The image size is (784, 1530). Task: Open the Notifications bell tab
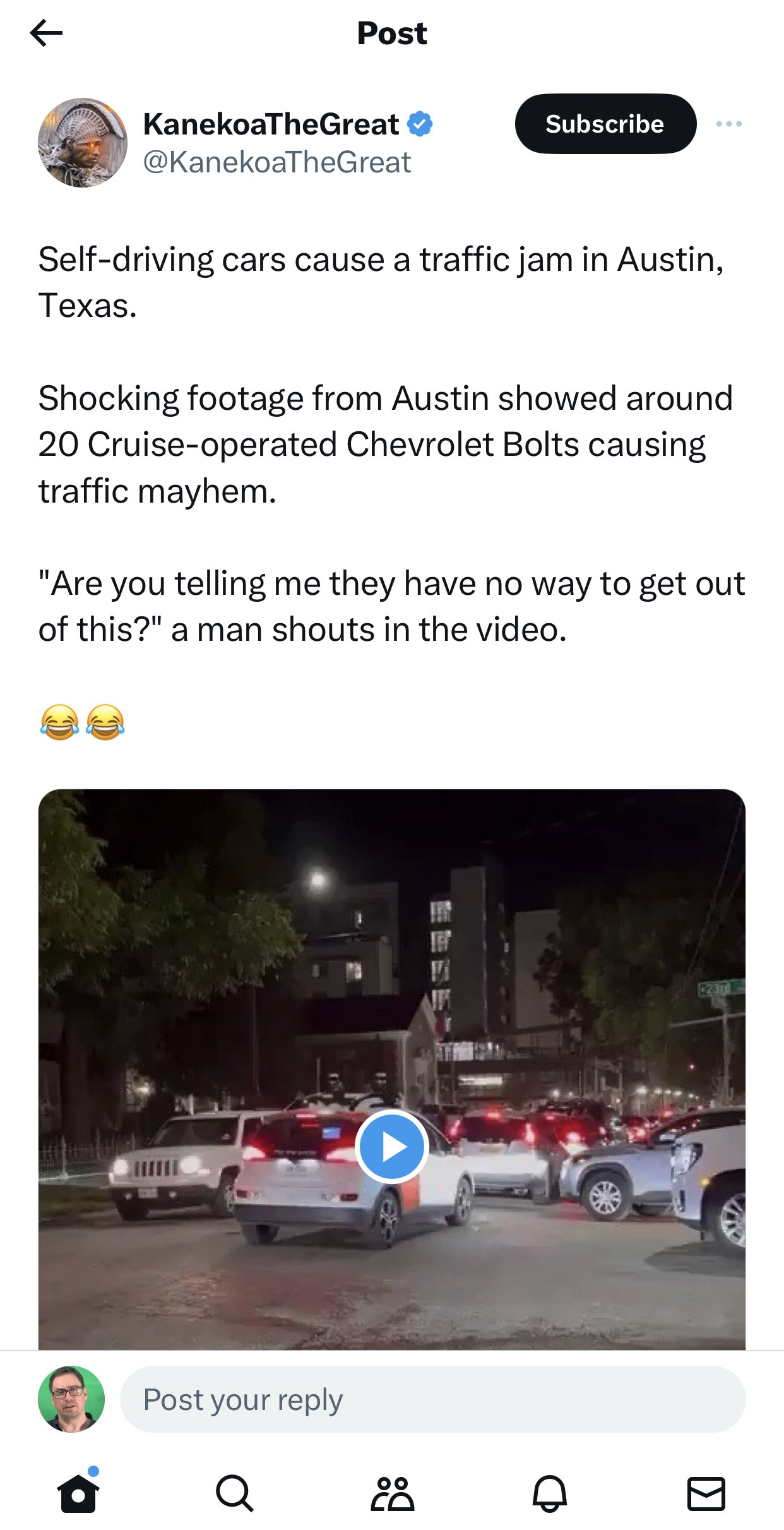coord(549,1493)
